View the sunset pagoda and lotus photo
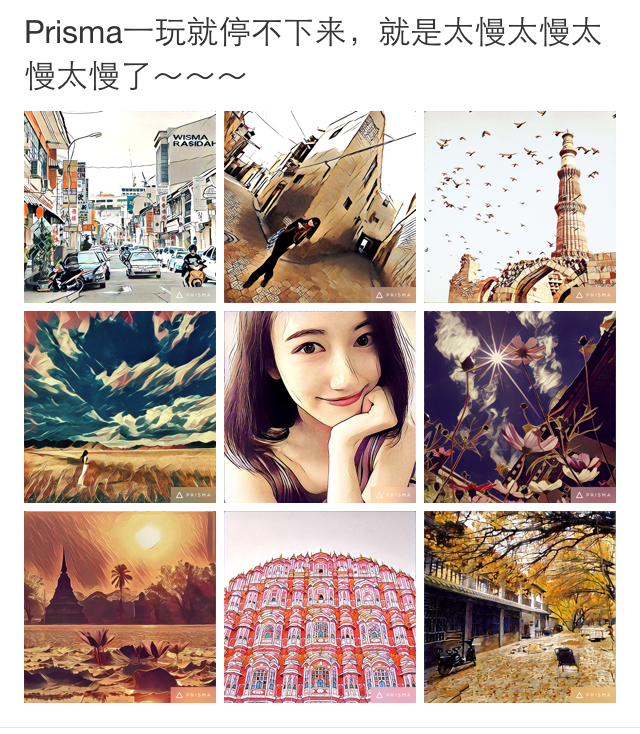The image size is (640, 734). (x=120, y=607)
